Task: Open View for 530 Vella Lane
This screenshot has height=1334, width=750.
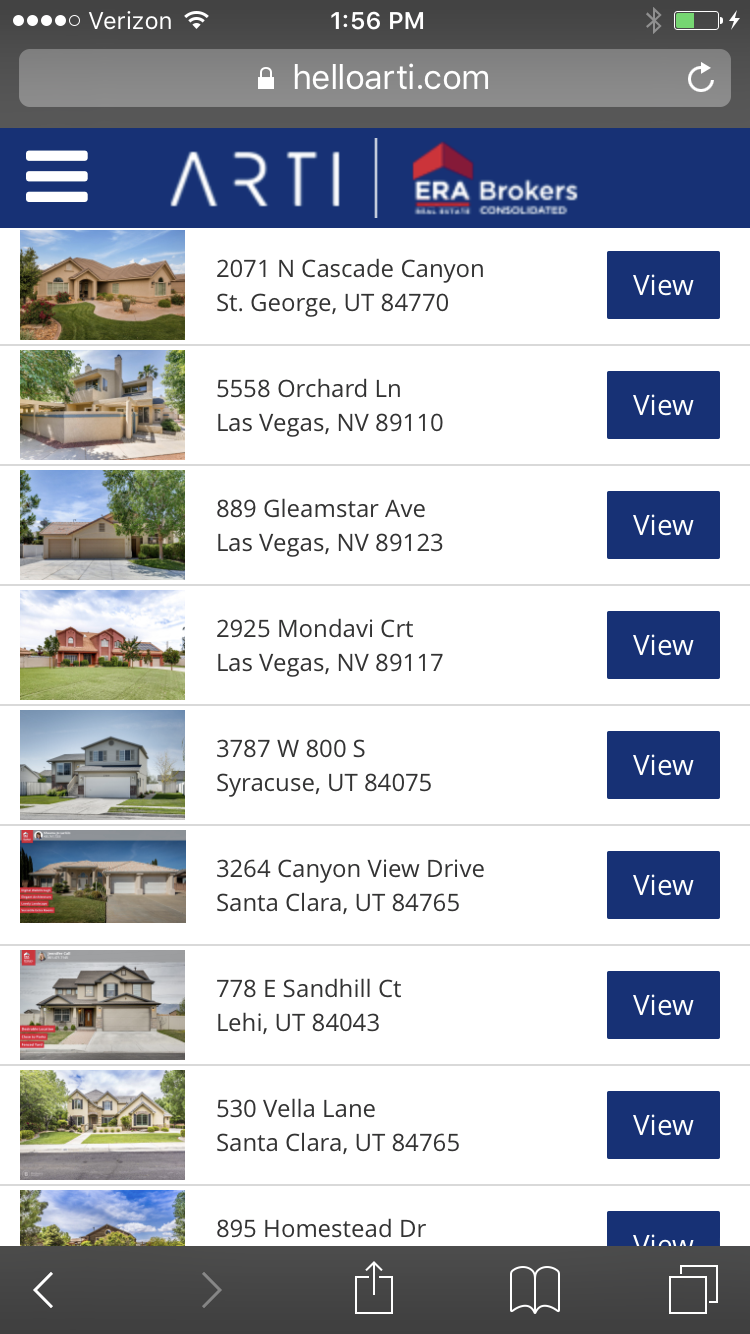Action: 663,1125
